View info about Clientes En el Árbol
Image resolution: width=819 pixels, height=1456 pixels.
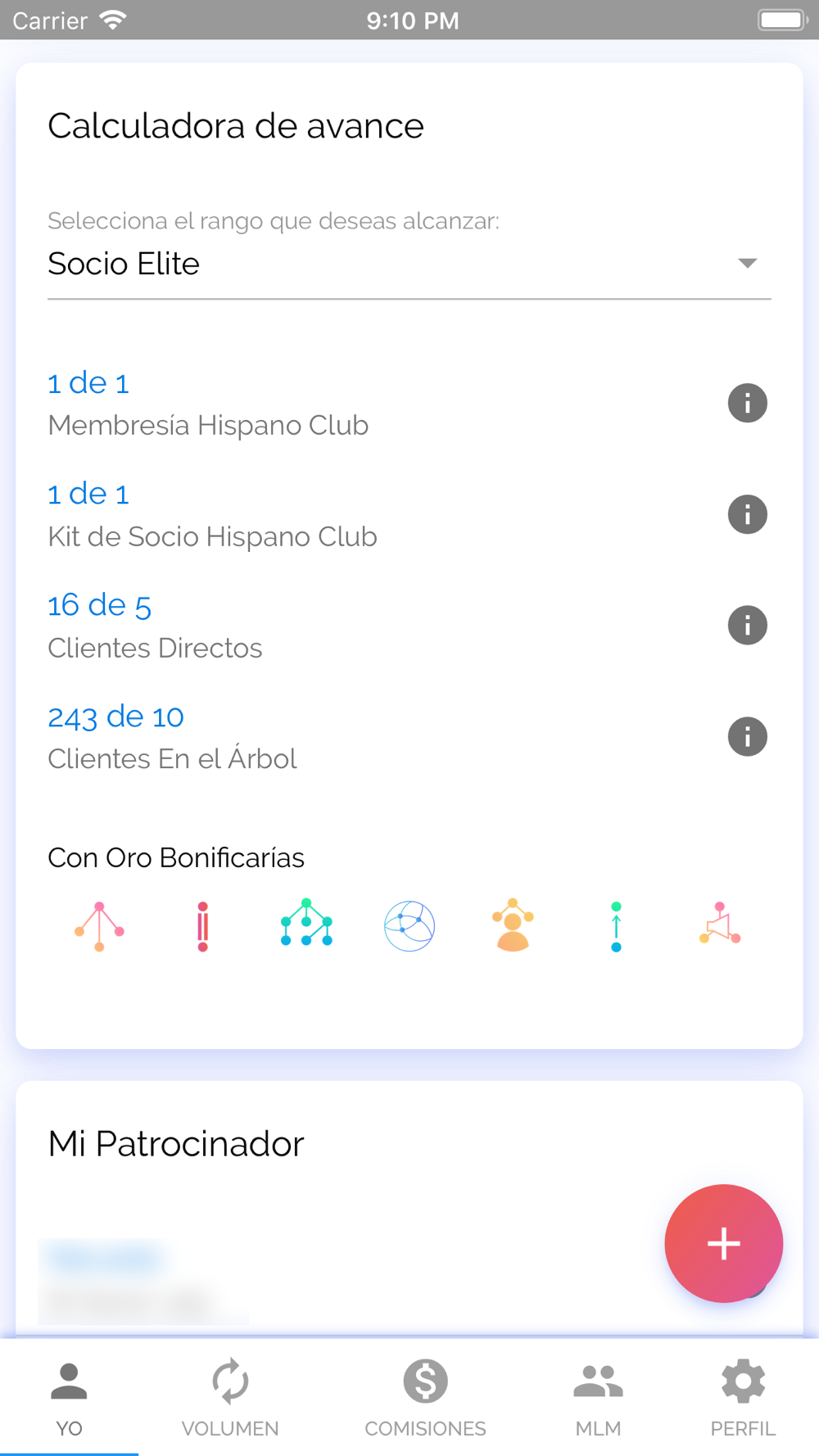pos(747,737)
